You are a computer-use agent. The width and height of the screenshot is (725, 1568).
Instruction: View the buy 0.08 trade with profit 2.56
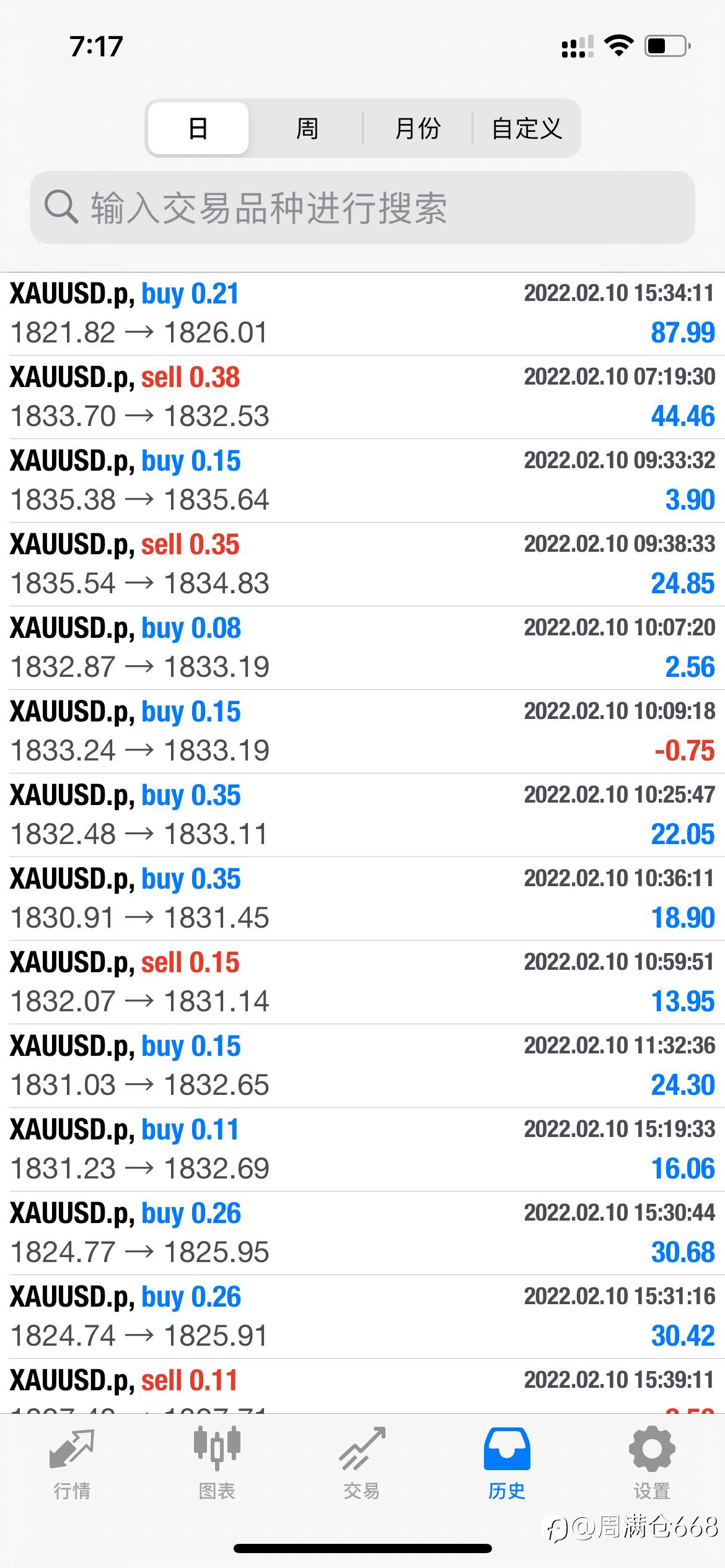362,648
